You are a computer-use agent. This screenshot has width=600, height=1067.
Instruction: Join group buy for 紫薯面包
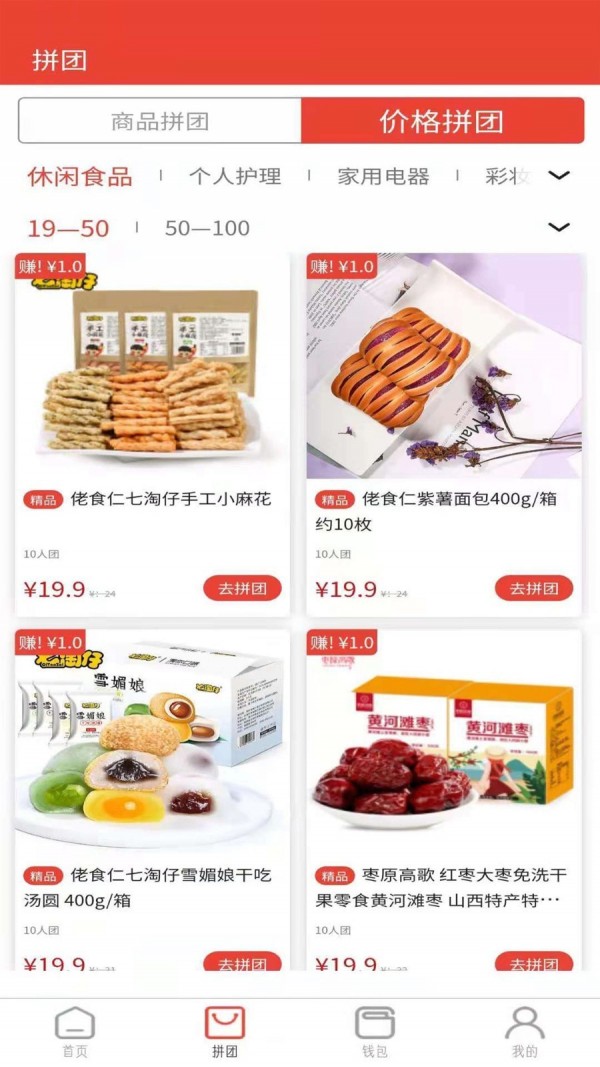point(533,588)
